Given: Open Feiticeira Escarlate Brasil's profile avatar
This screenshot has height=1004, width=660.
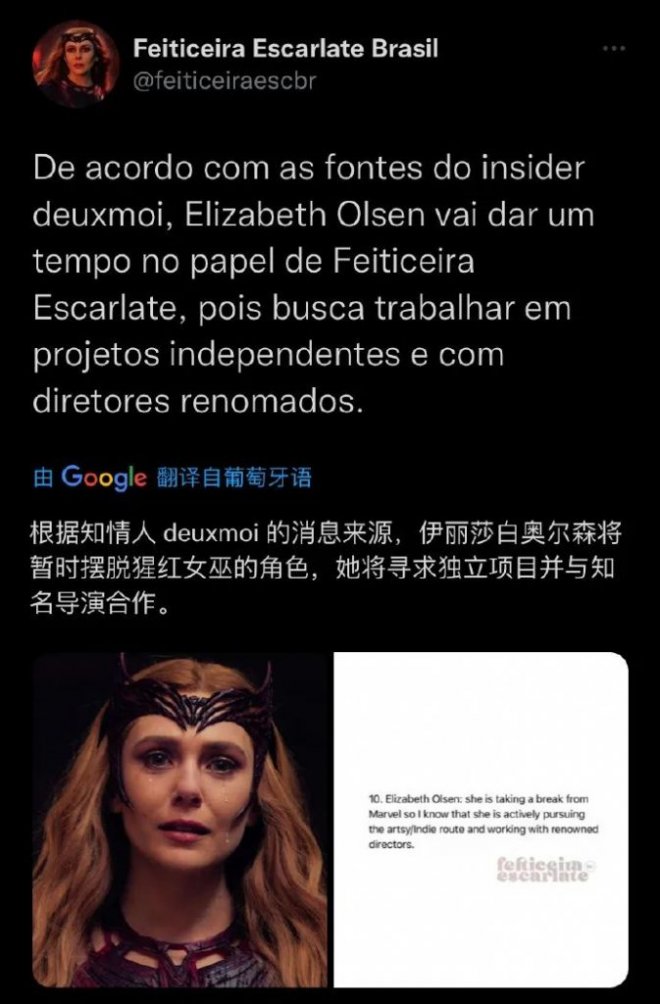Looking at the screenshot, I should click(x=70, y=63).
